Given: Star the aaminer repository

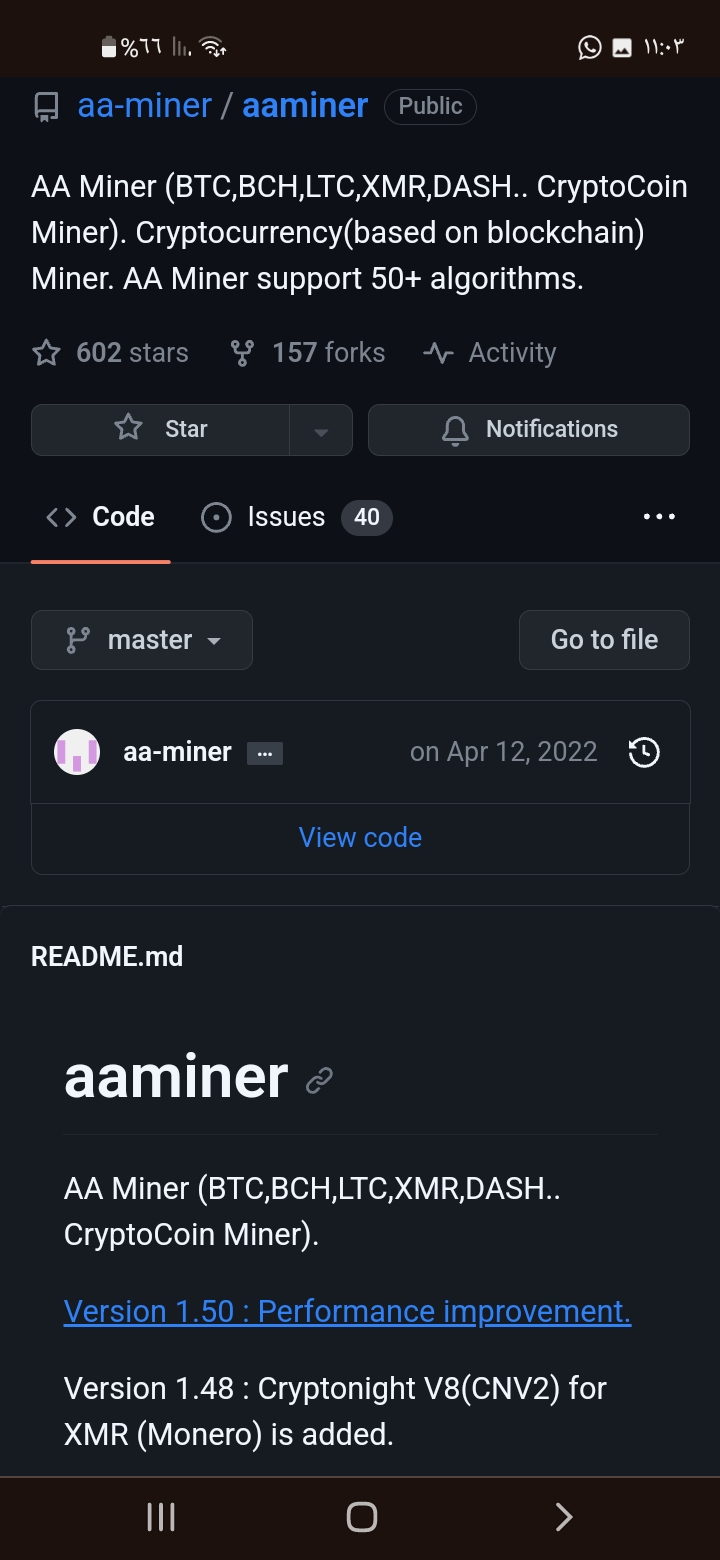Looking at the screenshot, I should pyautogui.click(x=160, y=429).
